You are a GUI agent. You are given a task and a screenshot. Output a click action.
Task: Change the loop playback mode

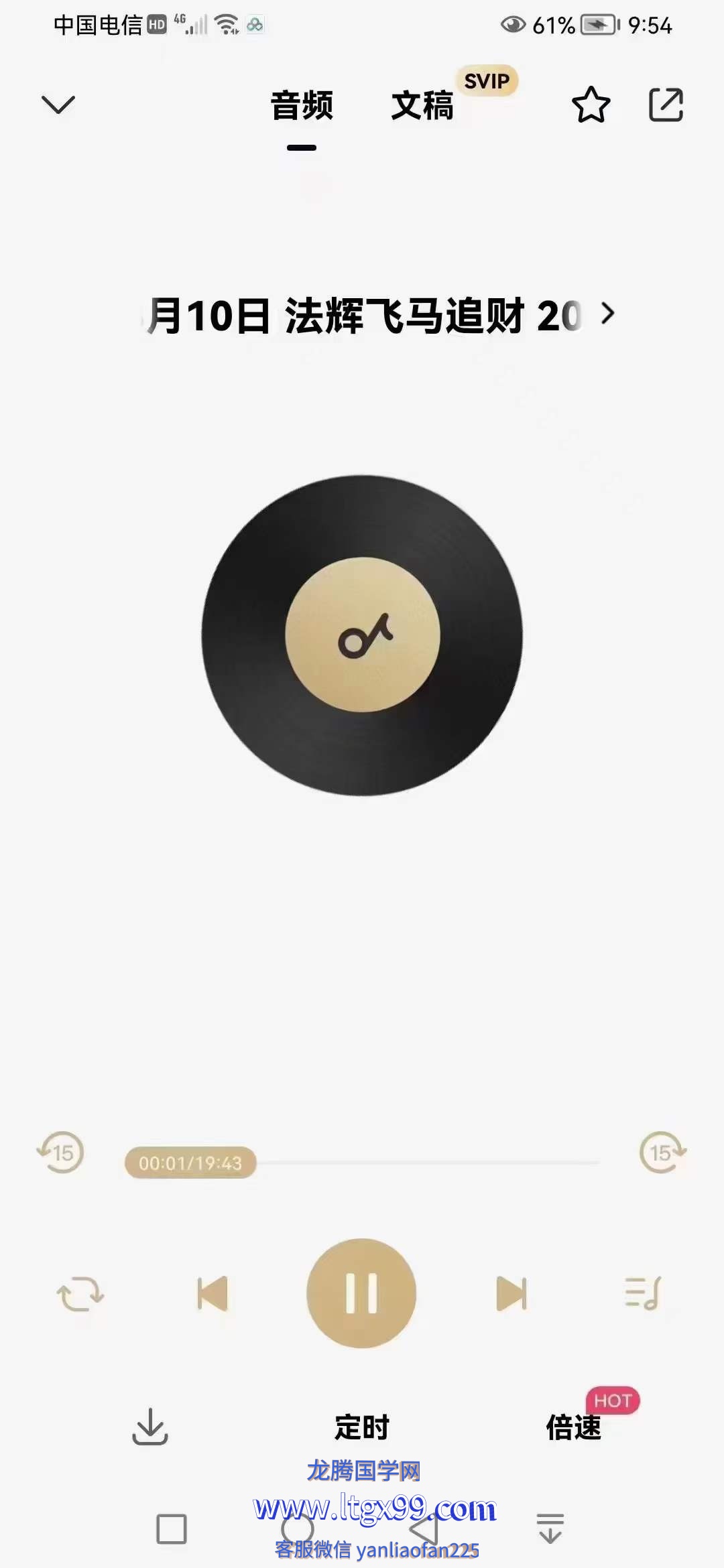coord(80,1294)
